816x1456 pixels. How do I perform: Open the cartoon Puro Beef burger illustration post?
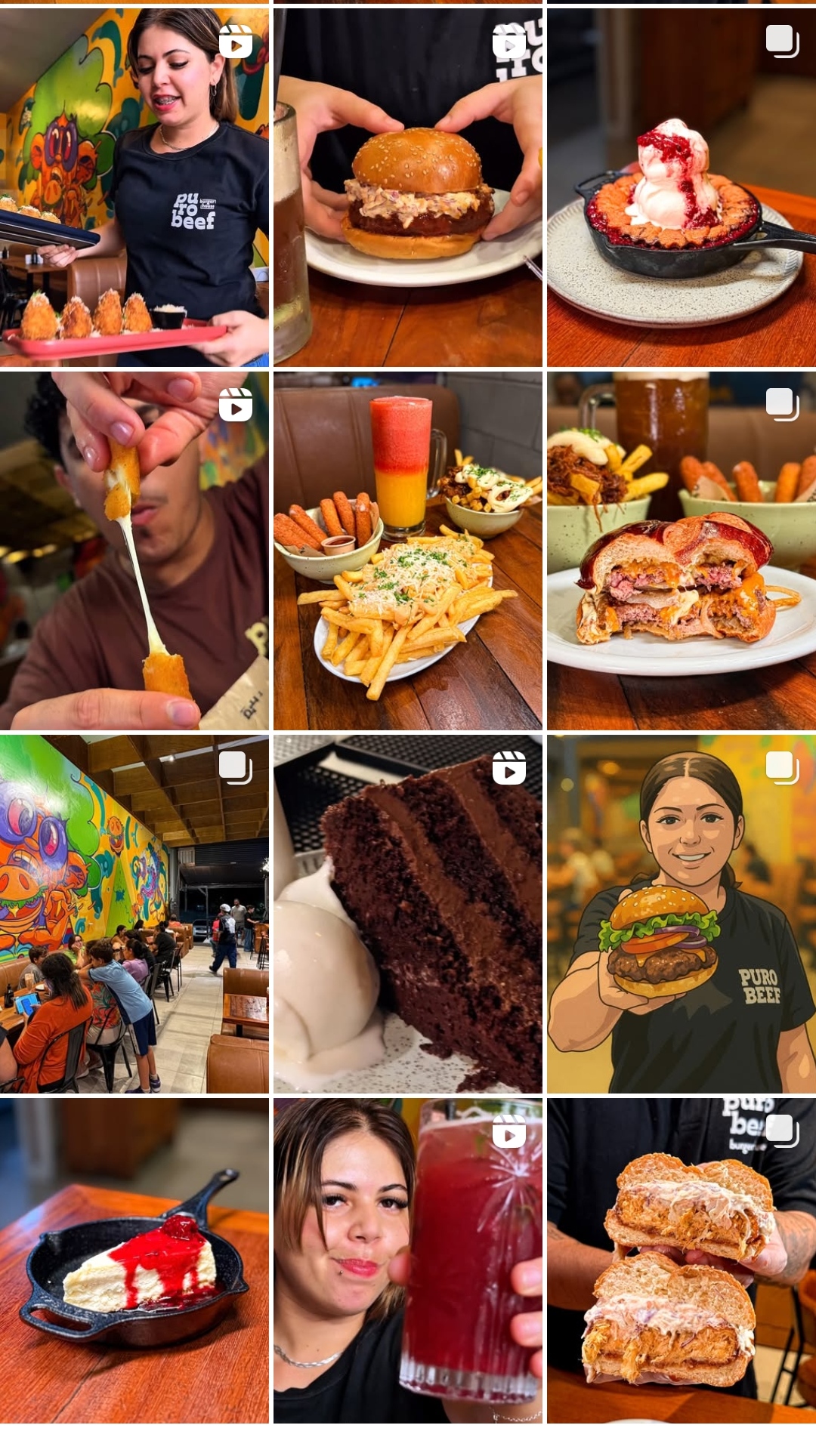(682, 914)
